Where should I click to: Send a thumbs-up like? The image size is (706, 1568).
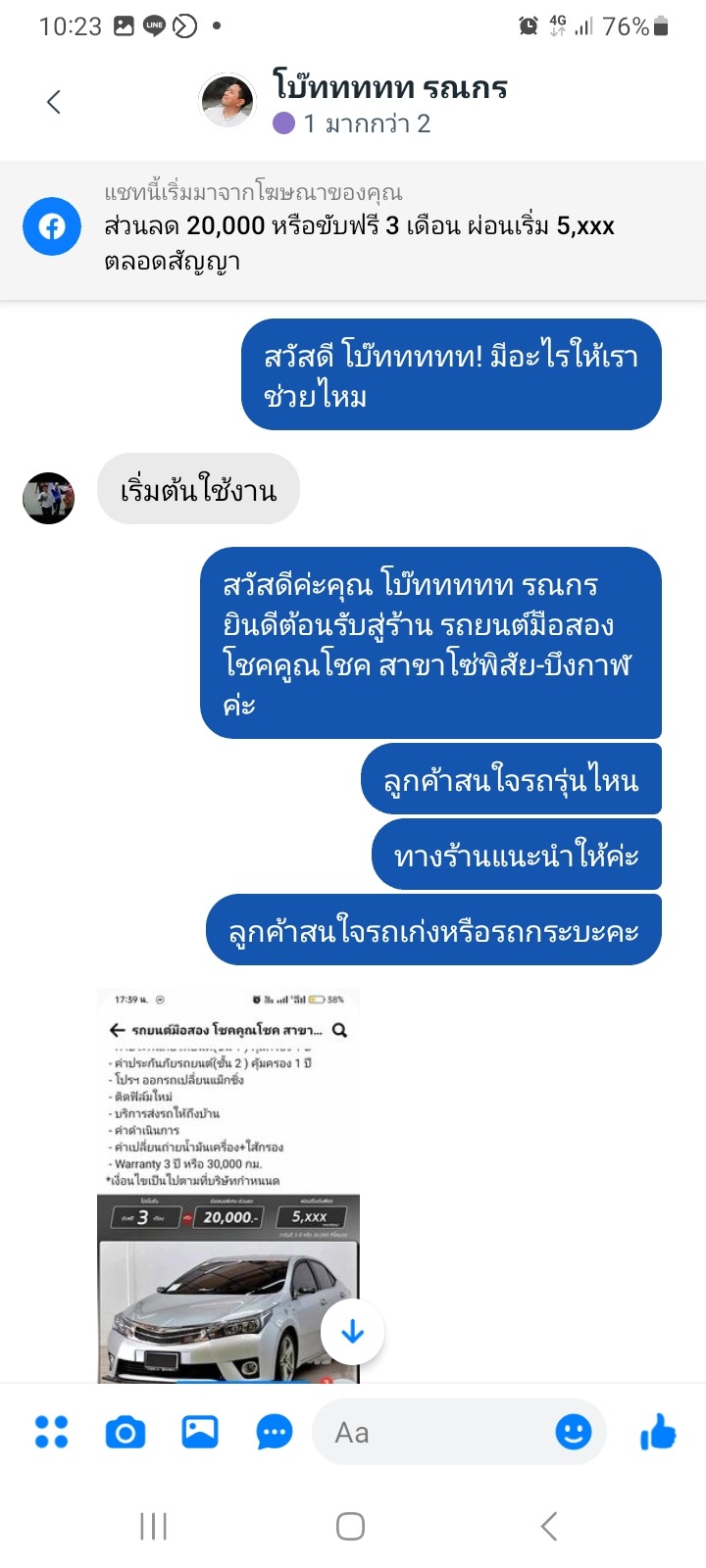click(658, 1432)
